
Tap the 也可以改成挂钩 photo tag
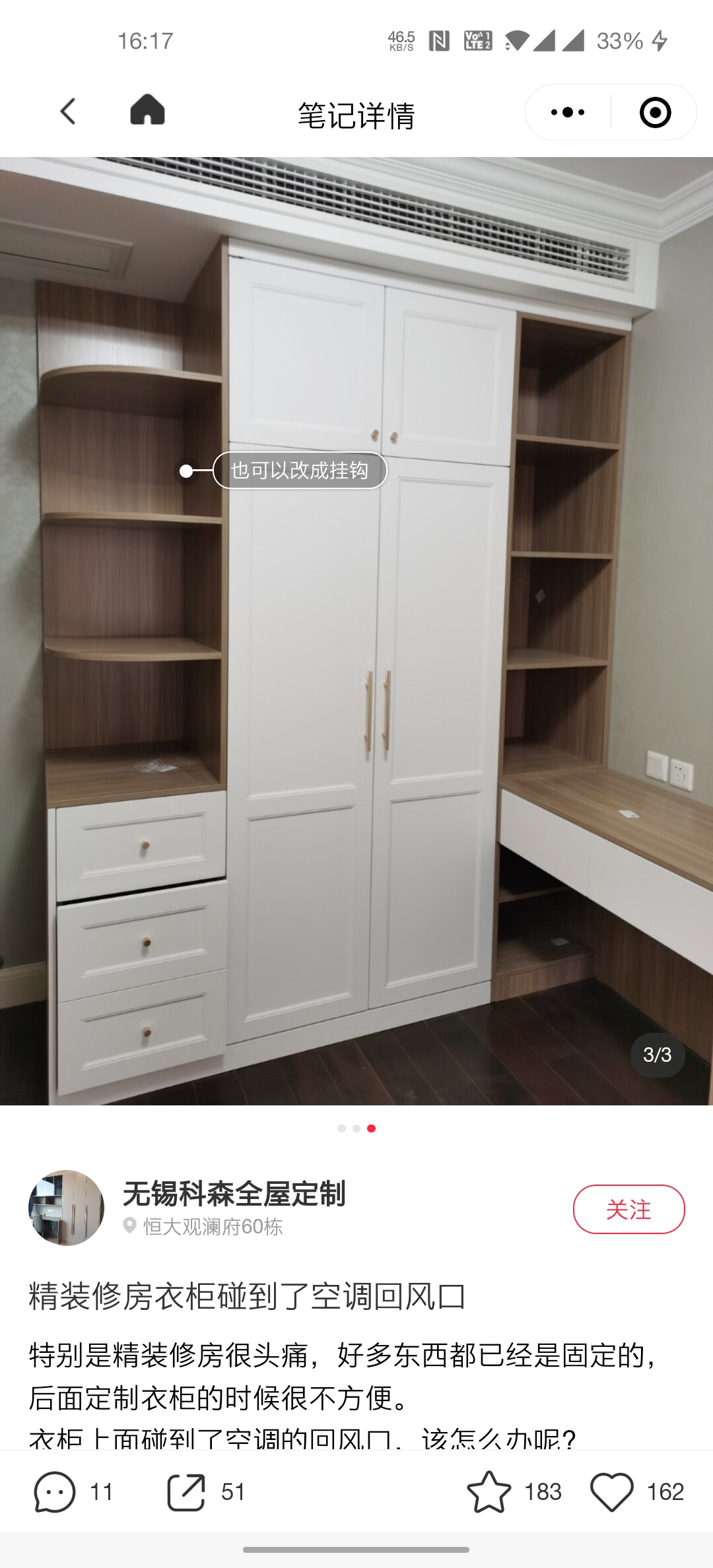tap(299, 471)
